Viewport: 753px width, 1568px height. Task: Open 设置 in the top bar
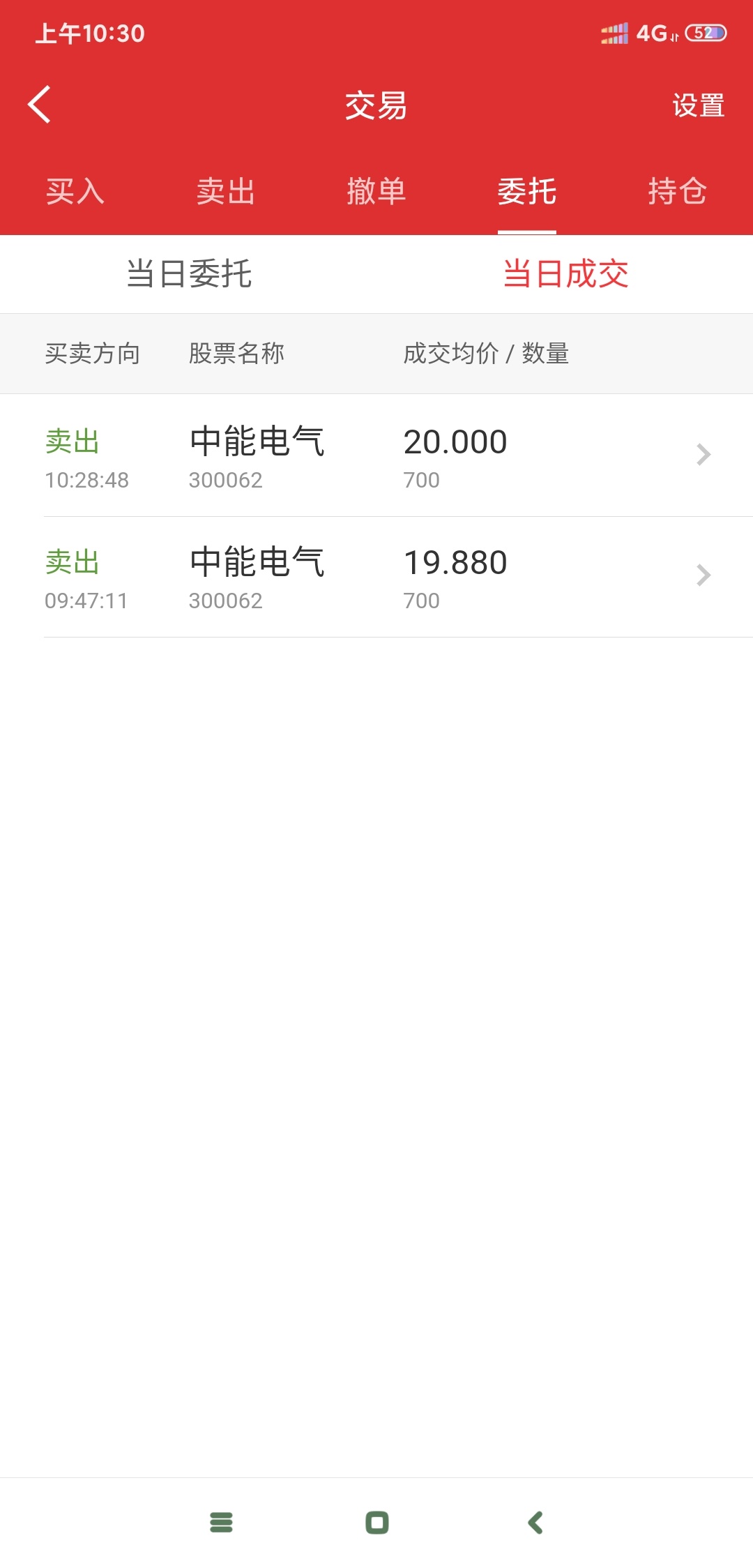point(698,106)
